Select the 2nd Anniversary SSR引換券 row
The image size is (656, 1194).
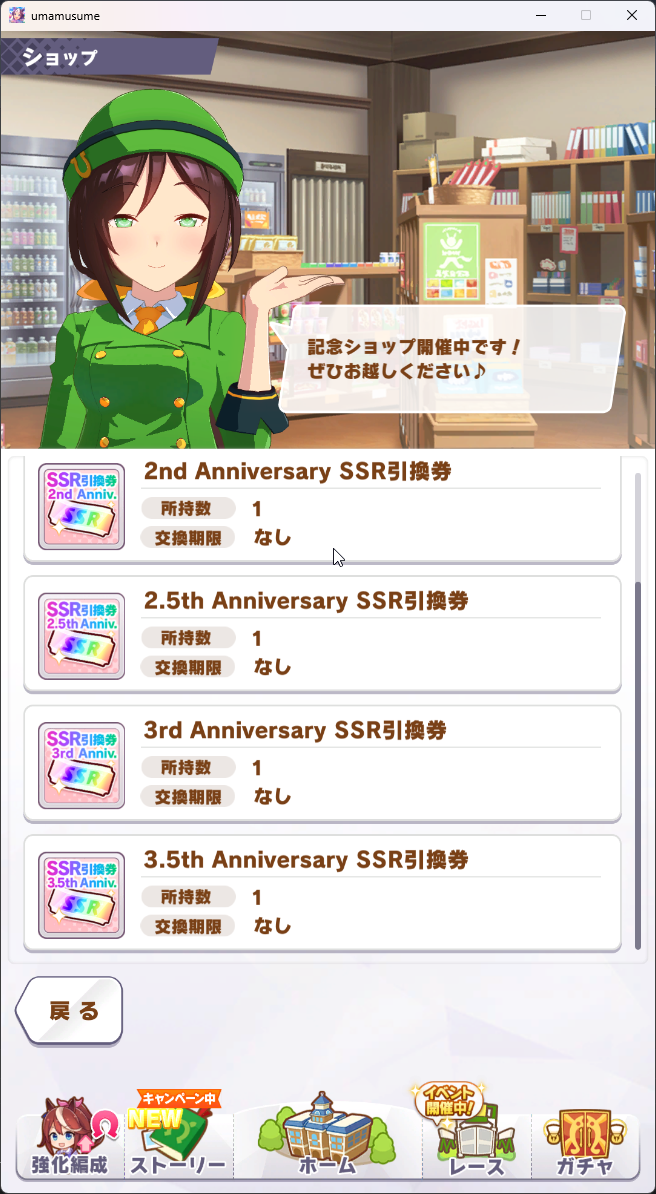322,507
